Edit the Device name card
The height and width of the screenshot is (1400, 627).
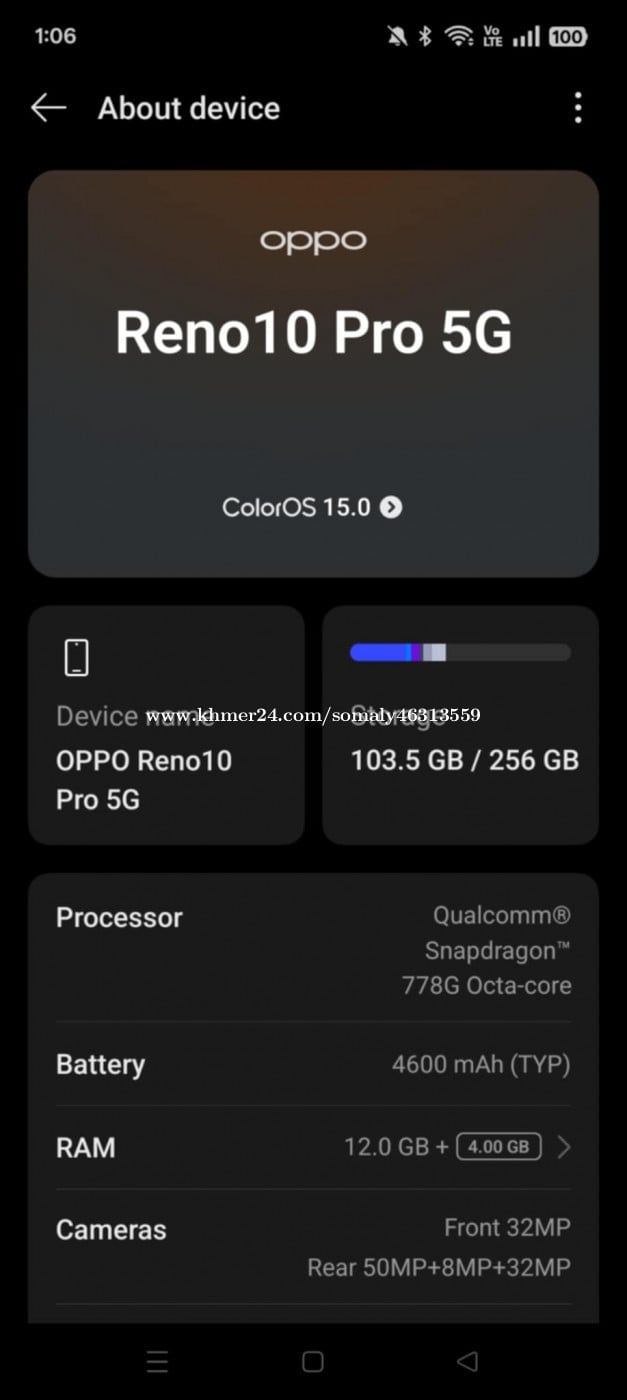[x=166, y=725]
